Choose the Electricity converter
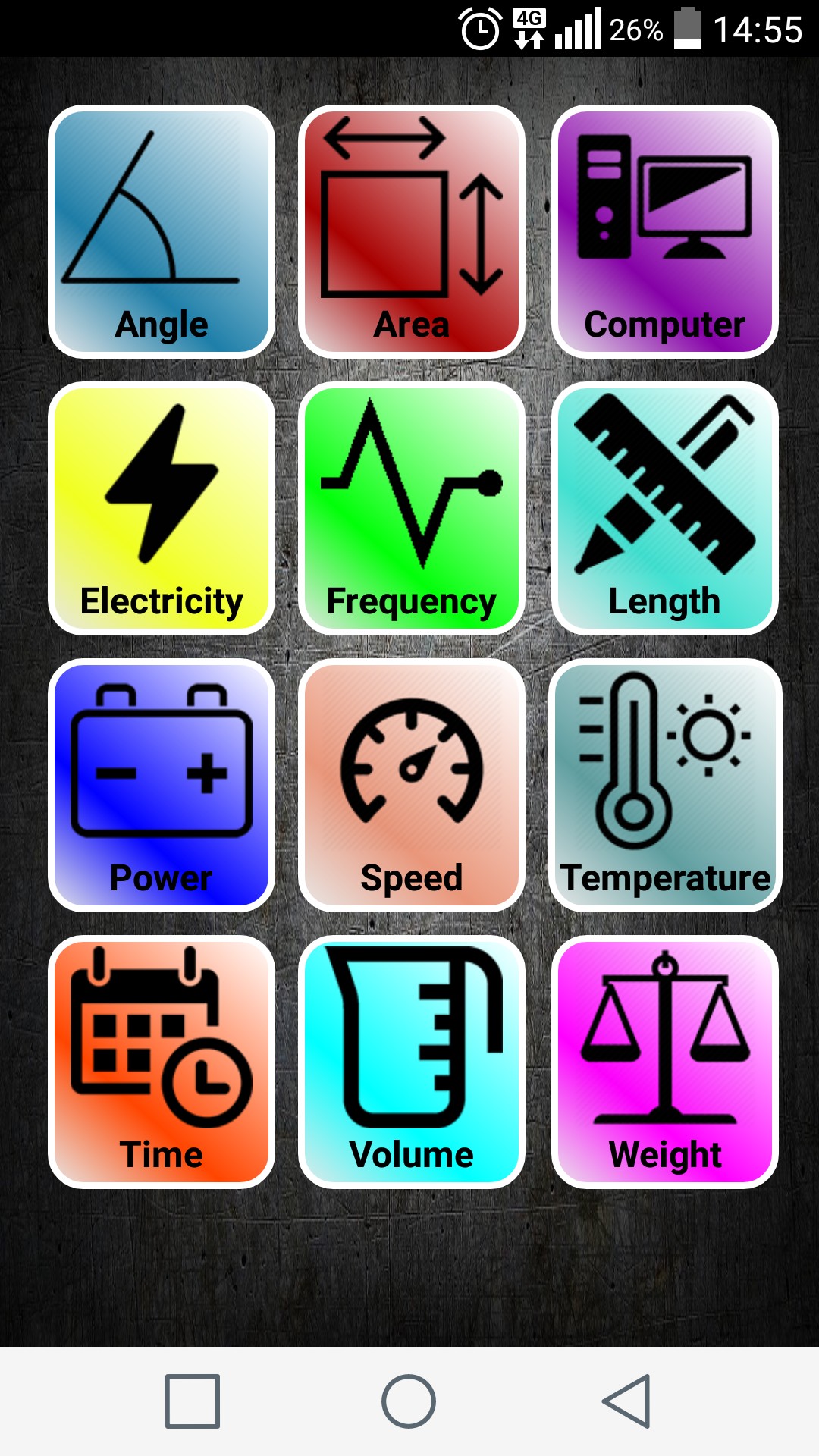 tap(162, 508)
